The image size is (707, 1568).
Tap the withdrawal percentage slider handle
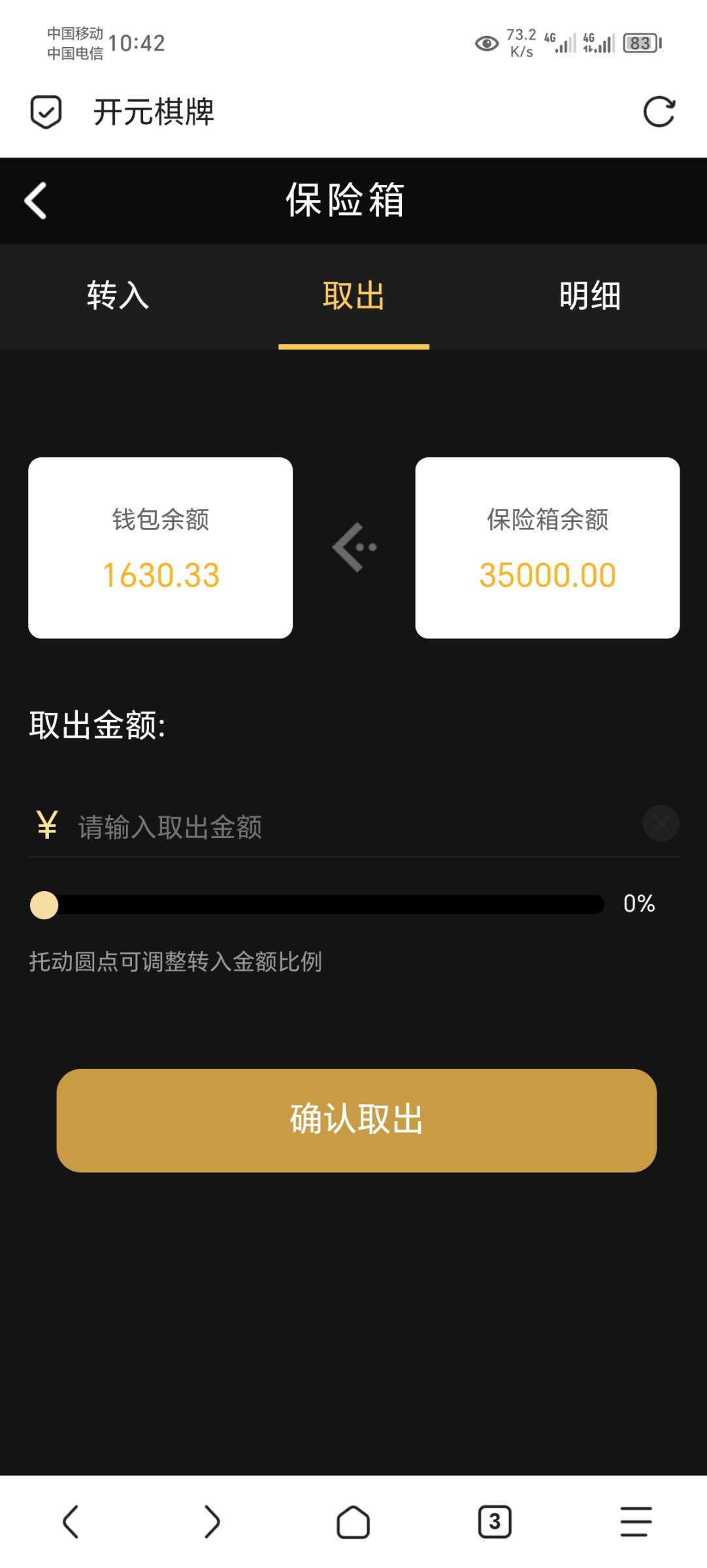click(x=44, y=906)
